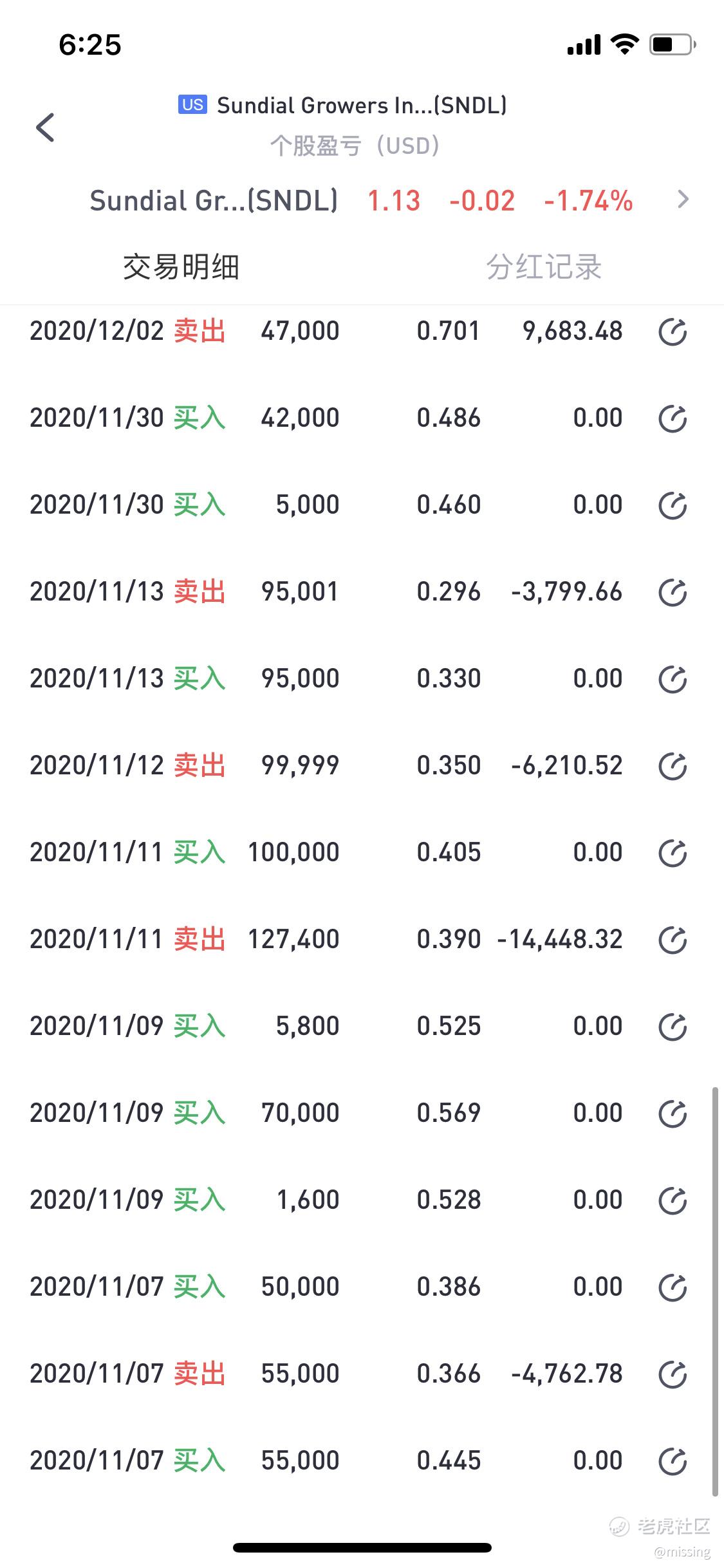Switch to the 分红记录 tab
The width and height of the screenshot is (724, 1568).
pos(544,266)
